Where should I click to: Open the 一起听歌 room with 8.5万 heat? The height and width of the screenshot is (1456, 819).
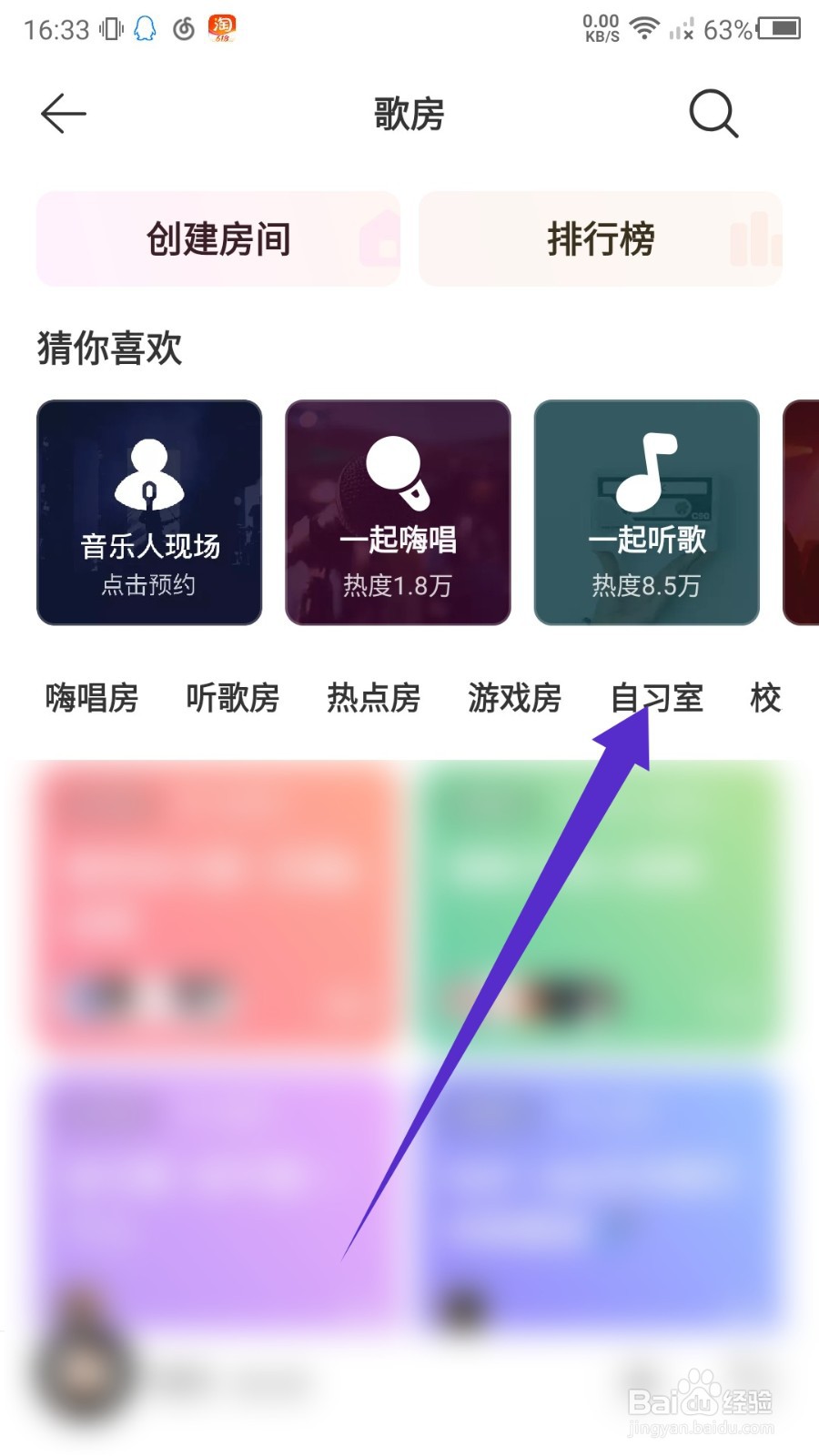pos(646,514)
